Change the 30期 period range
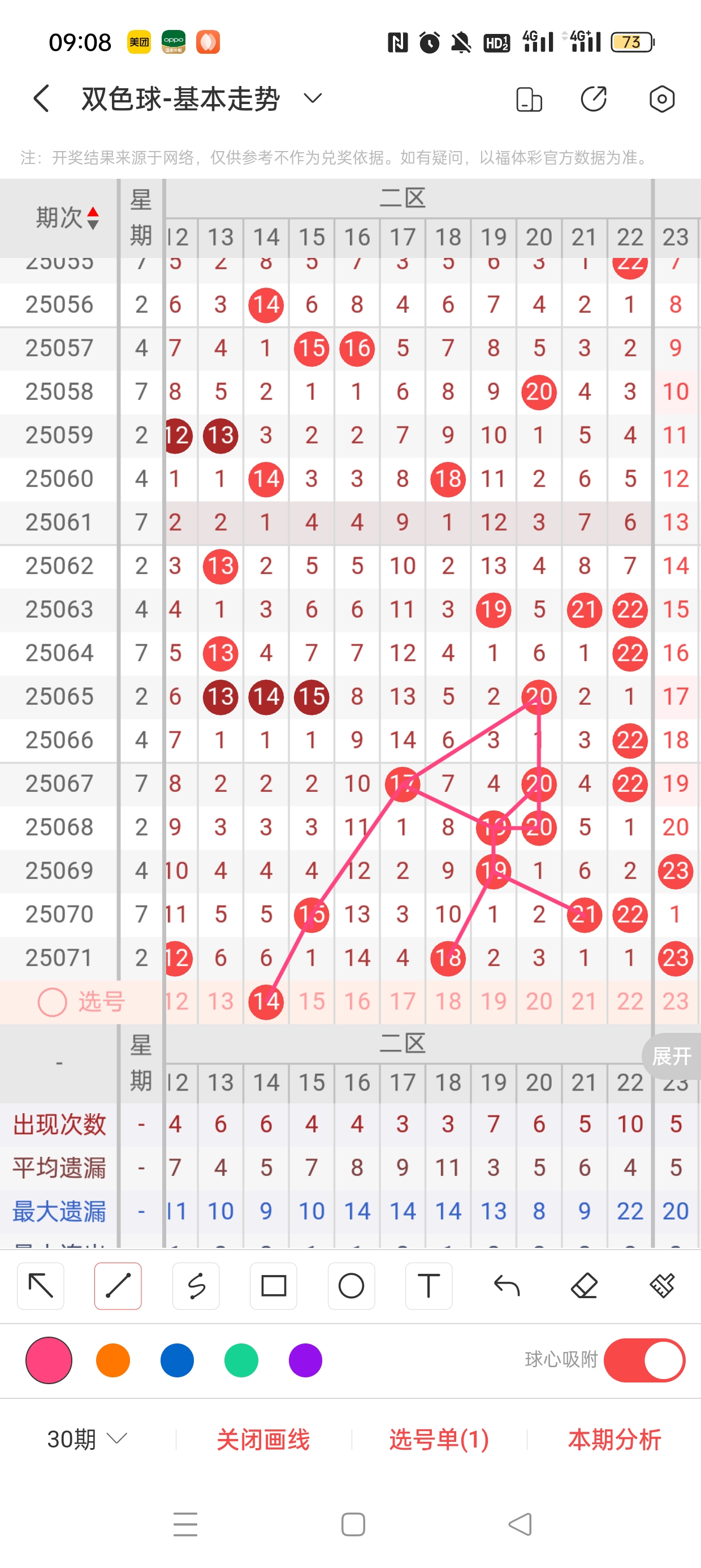Screen dimensions: 701x1568 click(87, 1439)
